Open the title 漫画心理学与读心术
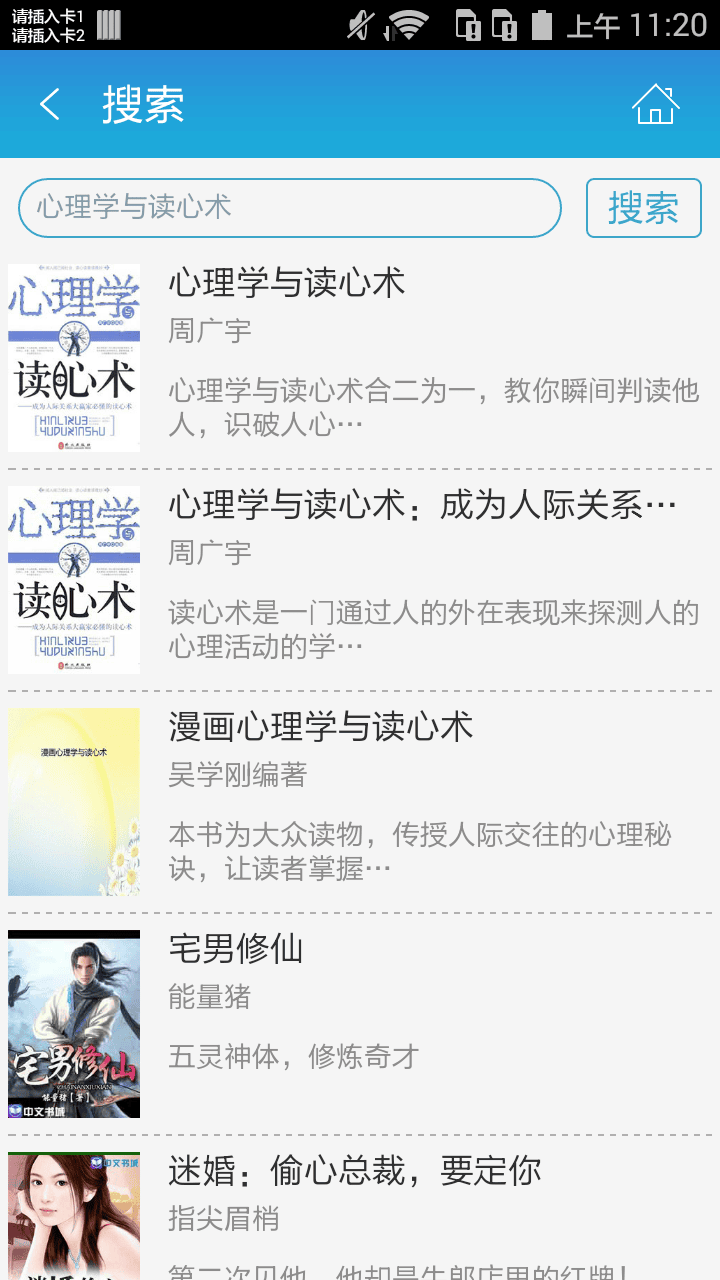This screenshot has height=1280, width=720. coord(320,728)
